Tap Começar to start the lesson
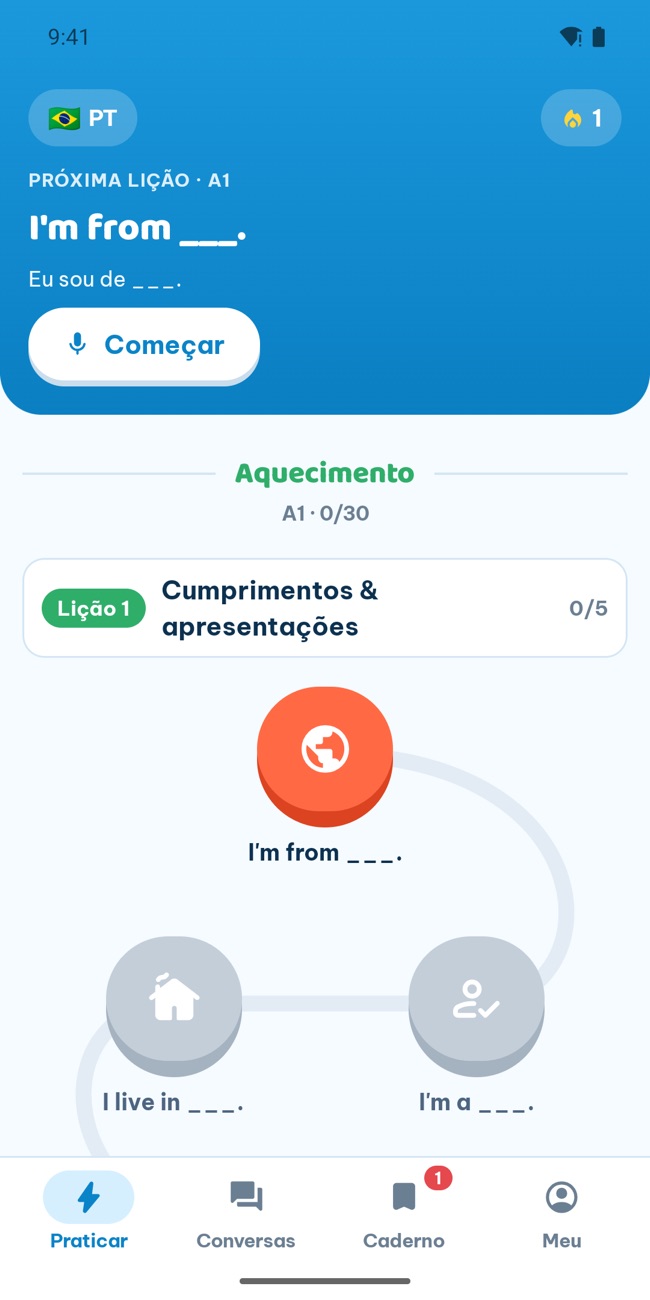 (x=144, y=345)
